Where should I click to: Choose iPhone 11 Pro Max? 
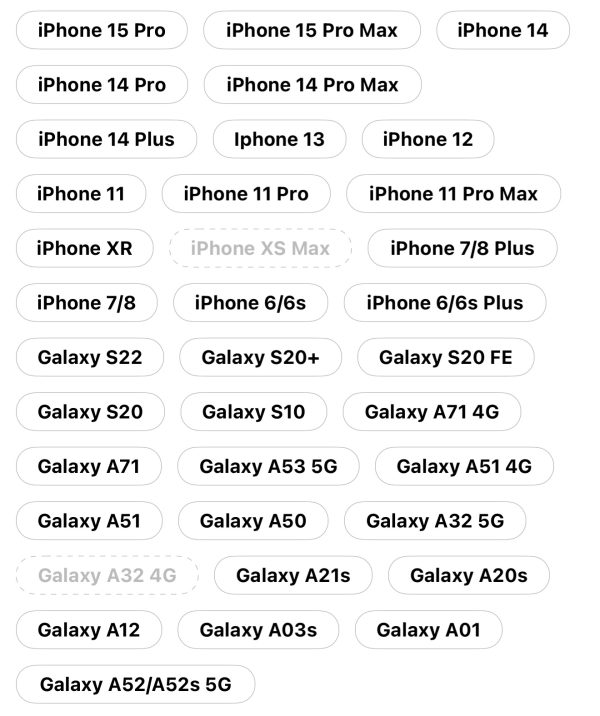(453, 194)
